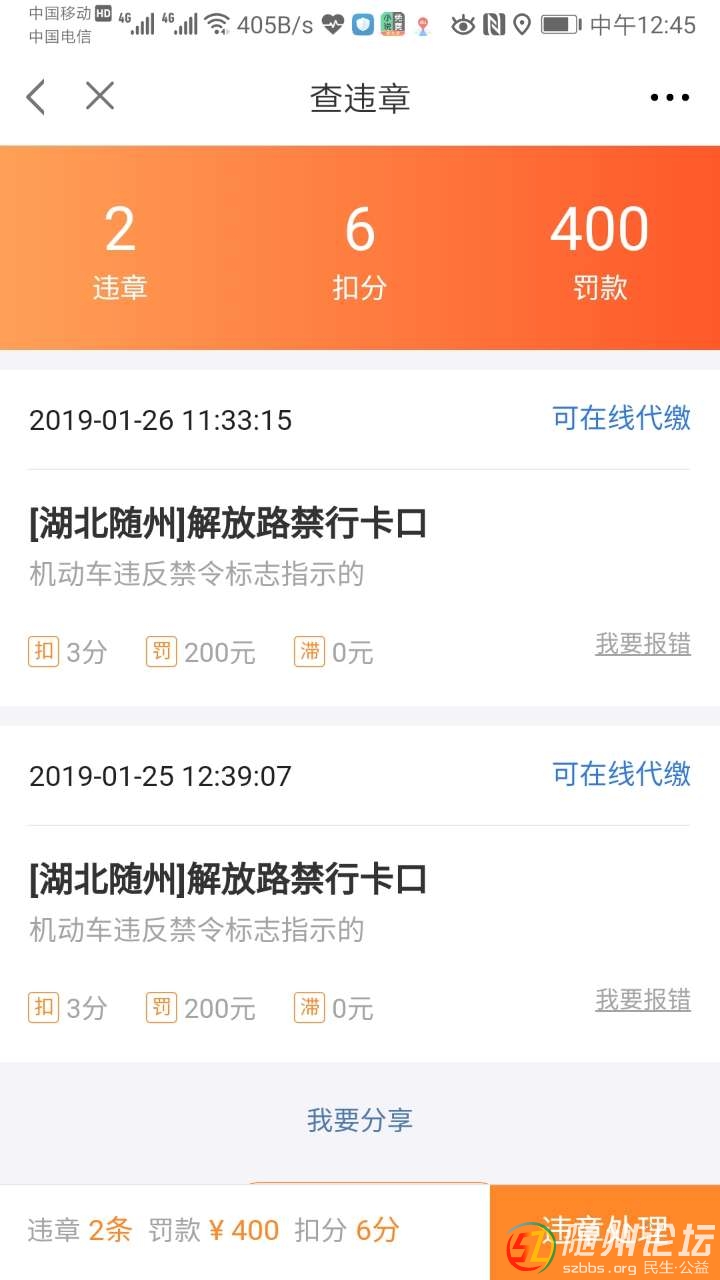Screen dimensions: 720x1280
Task: Open the 2019-01-26 11:33:15 violation card
Action: 300,545
